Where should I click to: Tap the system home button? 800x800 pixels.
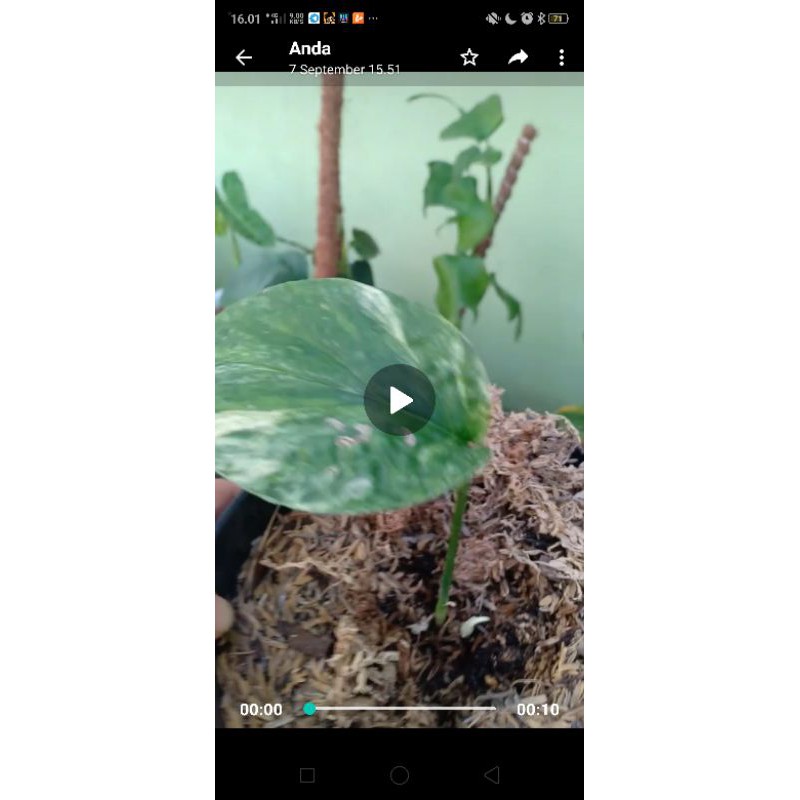click(x=399, y=775)
